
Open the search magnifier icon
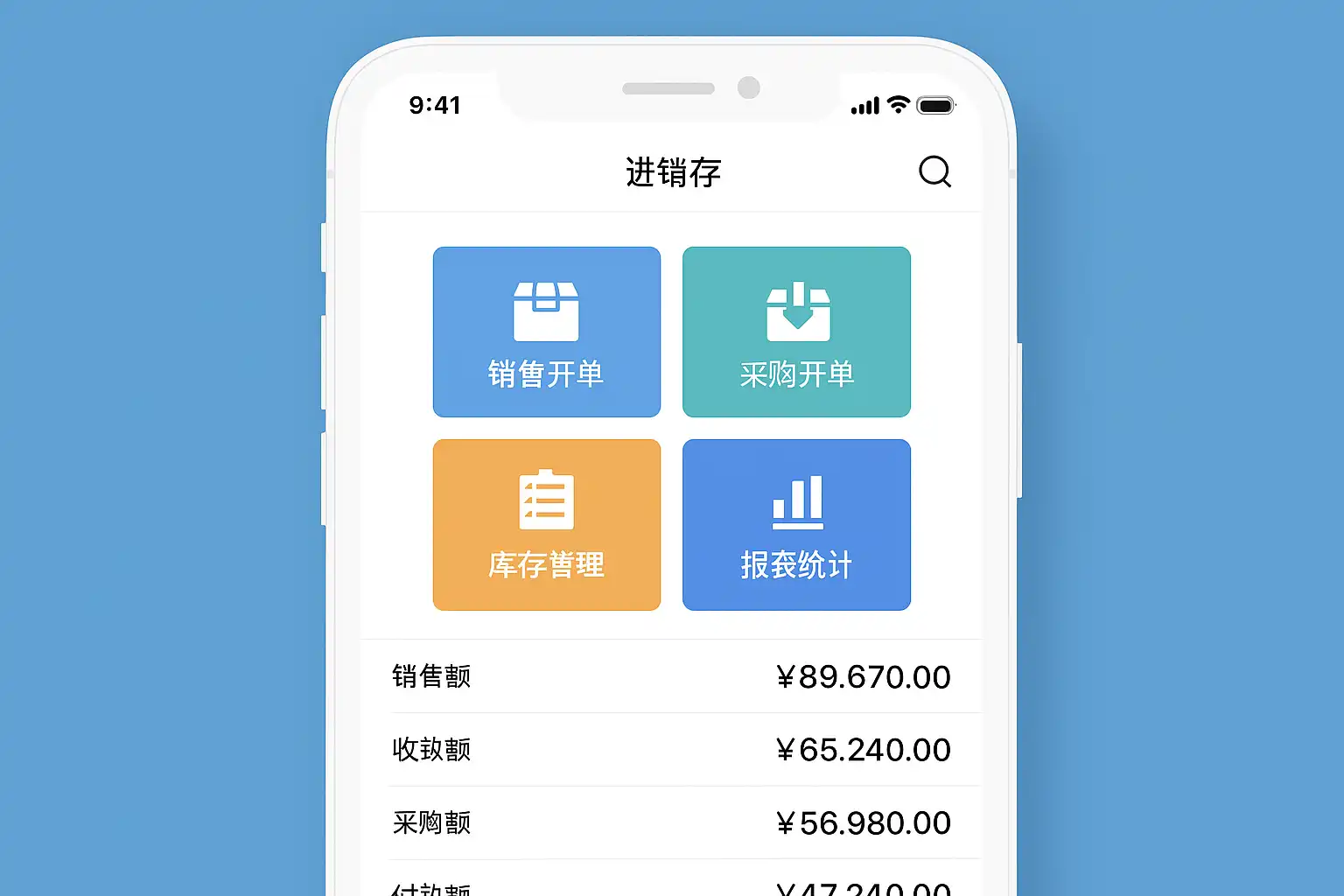click(x=934, y=171)
